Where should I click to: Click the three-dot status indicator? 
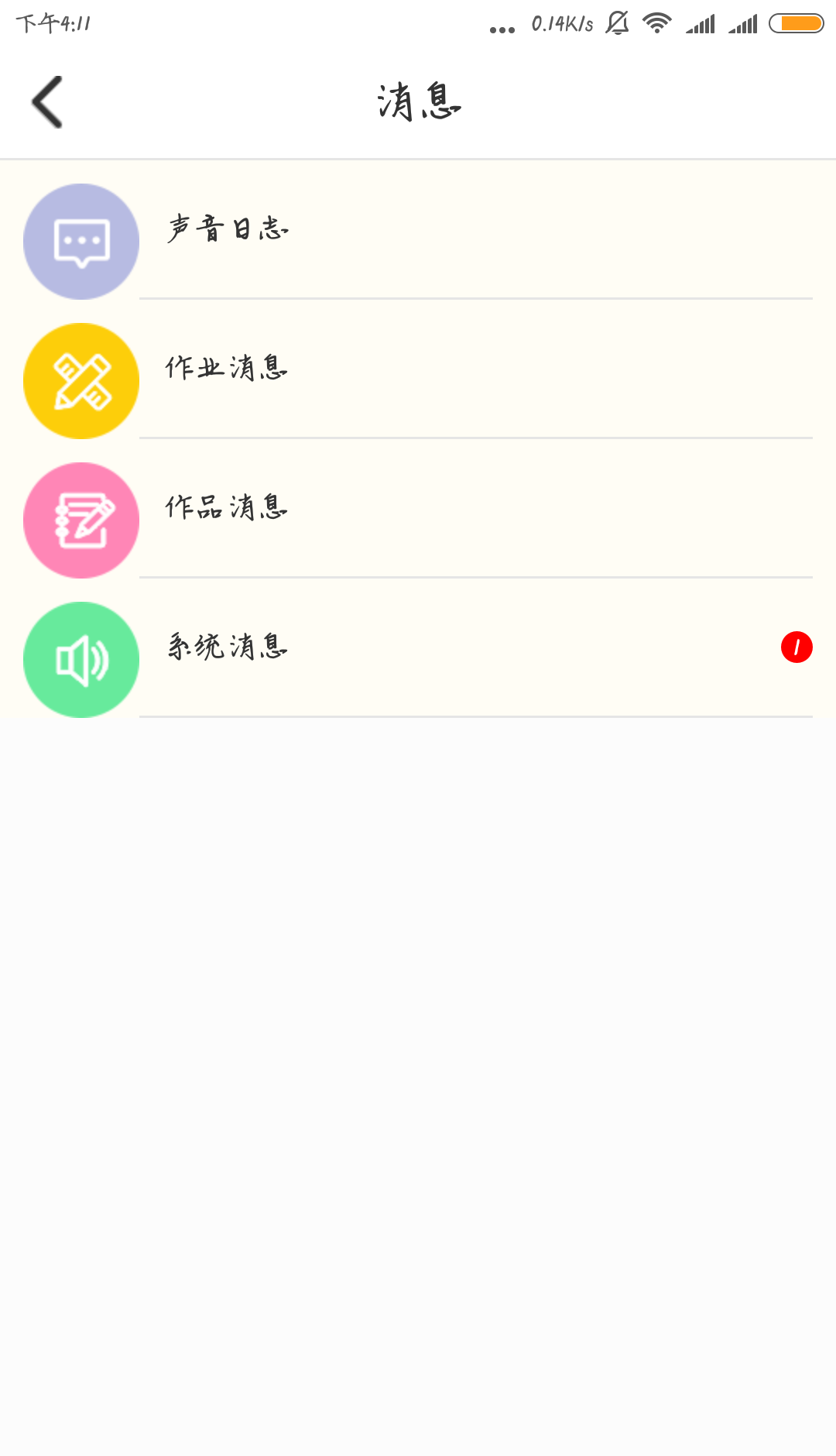503,26
